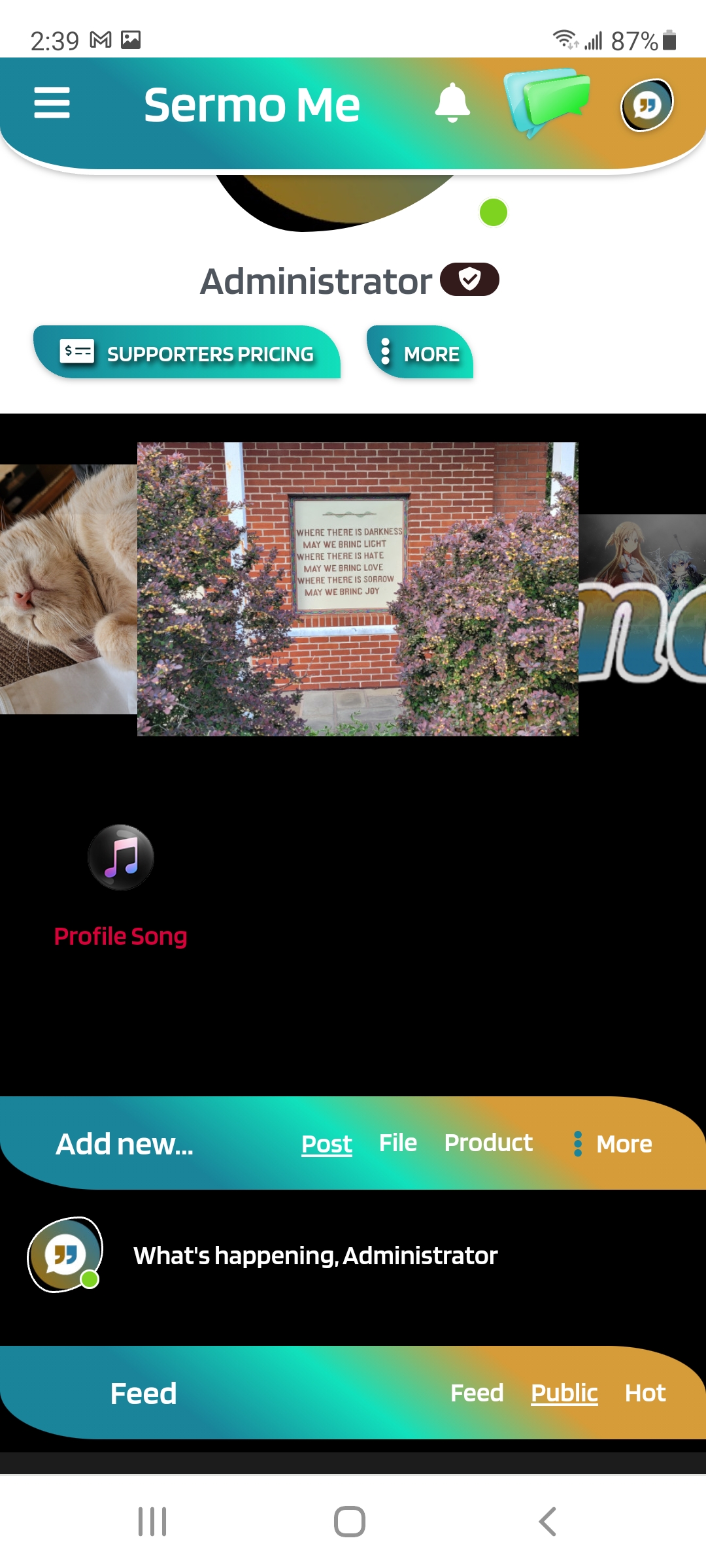
Task: Open the MORE button beside Supporters Pricing
Action: click(x=420, y=353)
